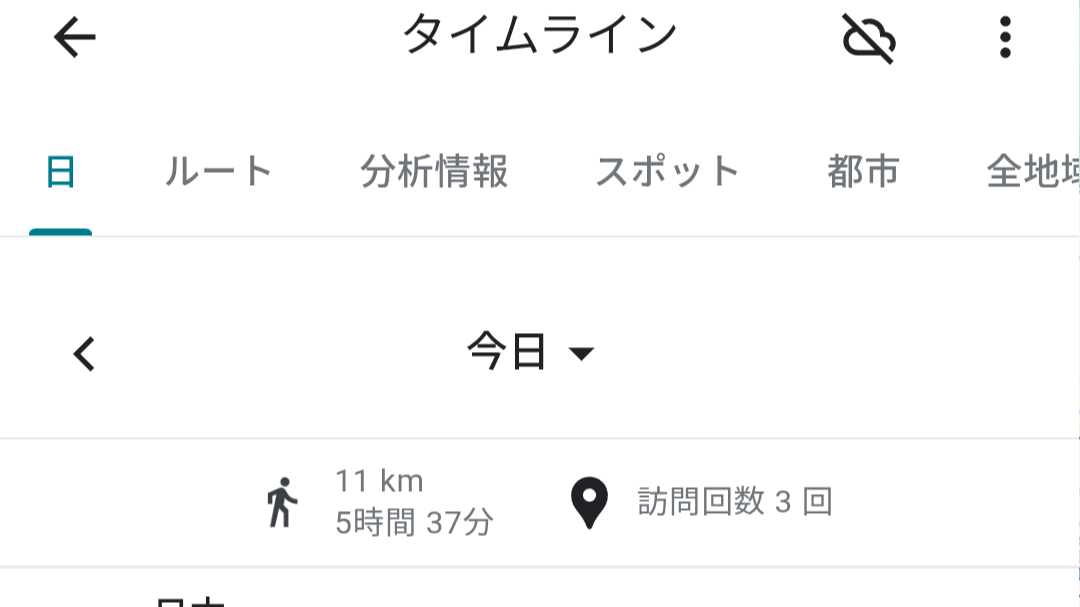1080x607 pixels.
Task: Open the three-dot overflow menu
Action: pos(1004,39)
